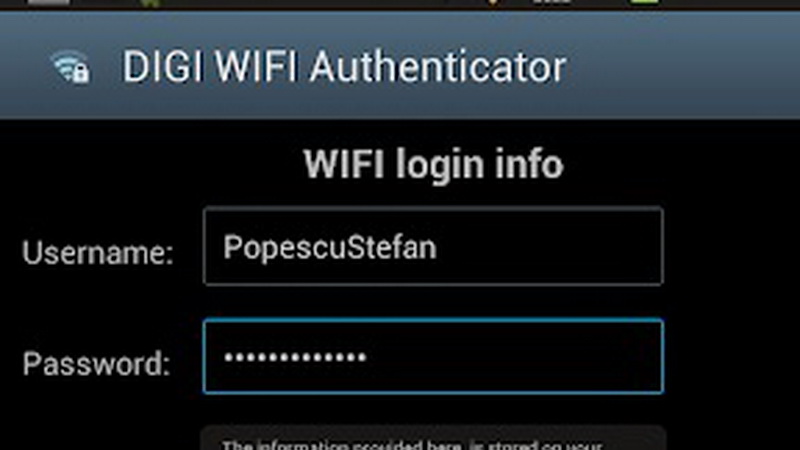This screenshot has width=800, height=450.
Task: Tap the Username field containing PopescuStefan
Action: click(x=432, y=246)
